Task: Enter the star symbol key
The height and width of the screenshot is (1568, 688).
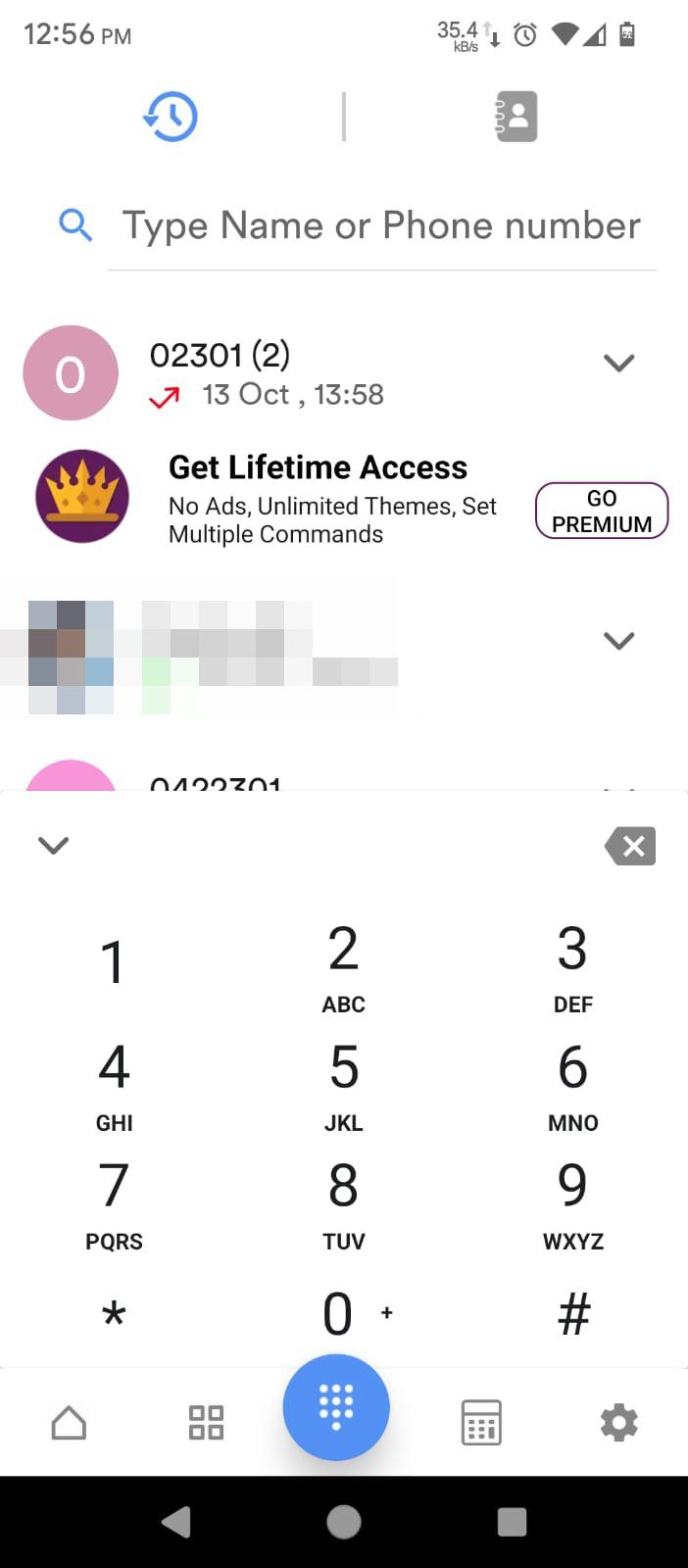Action: tap(114, 1313)
